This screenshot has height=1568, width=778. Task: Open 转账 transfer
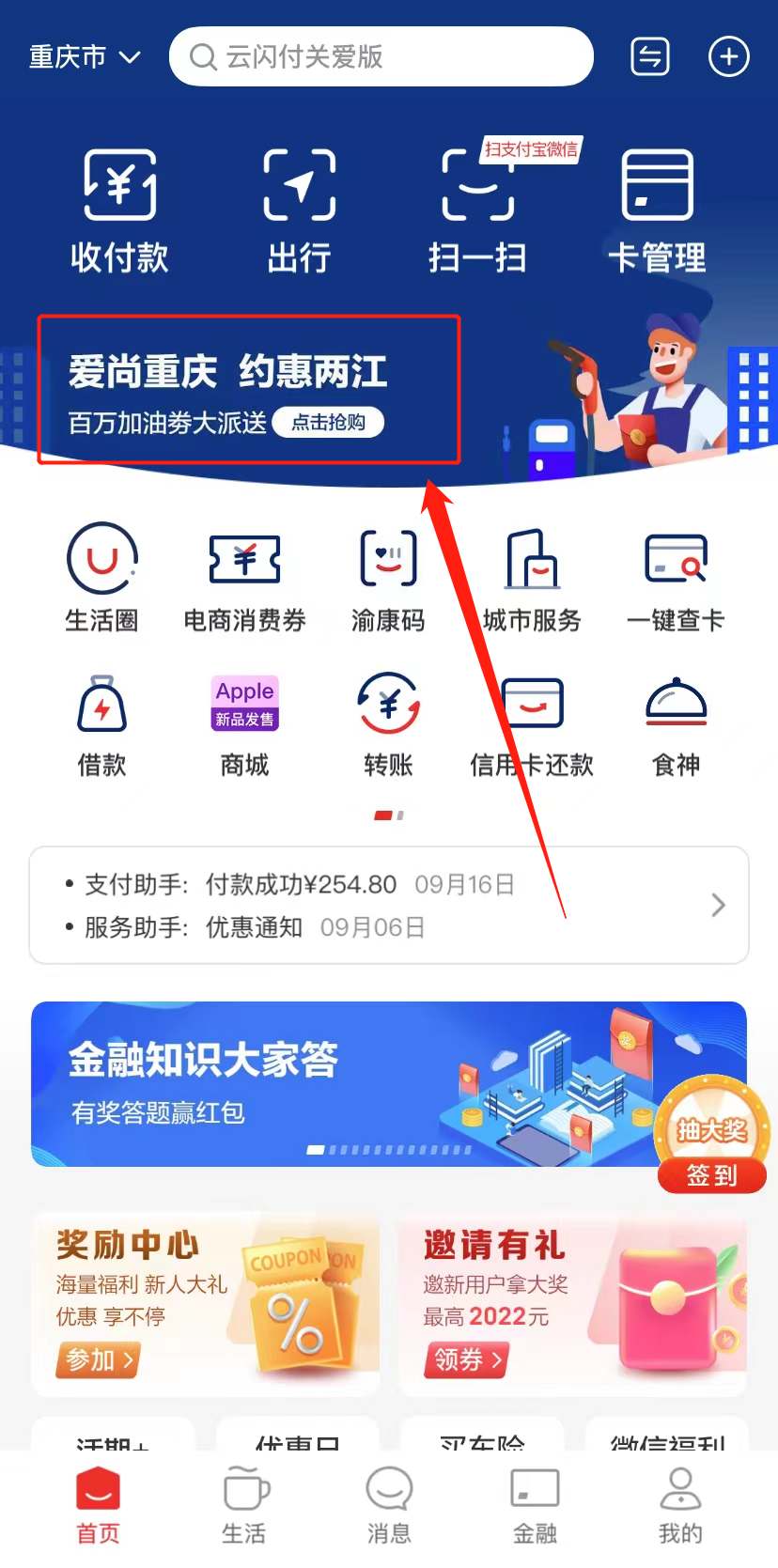tap(388, 723)
